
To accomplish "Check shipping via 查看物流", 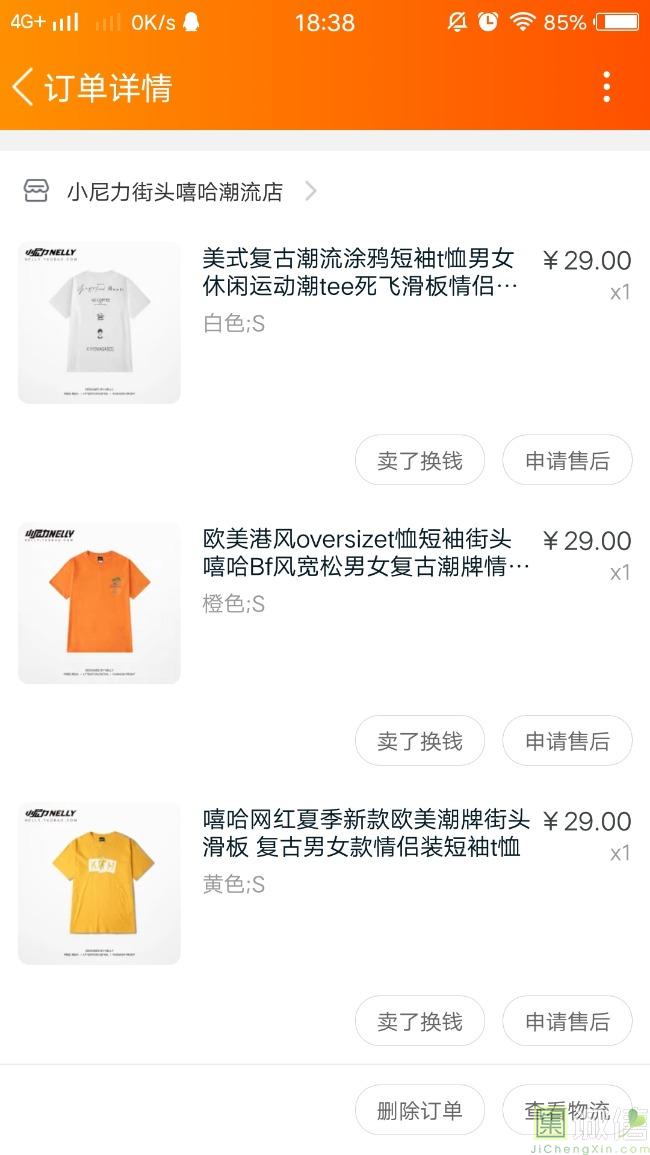I will [567, 1110].
